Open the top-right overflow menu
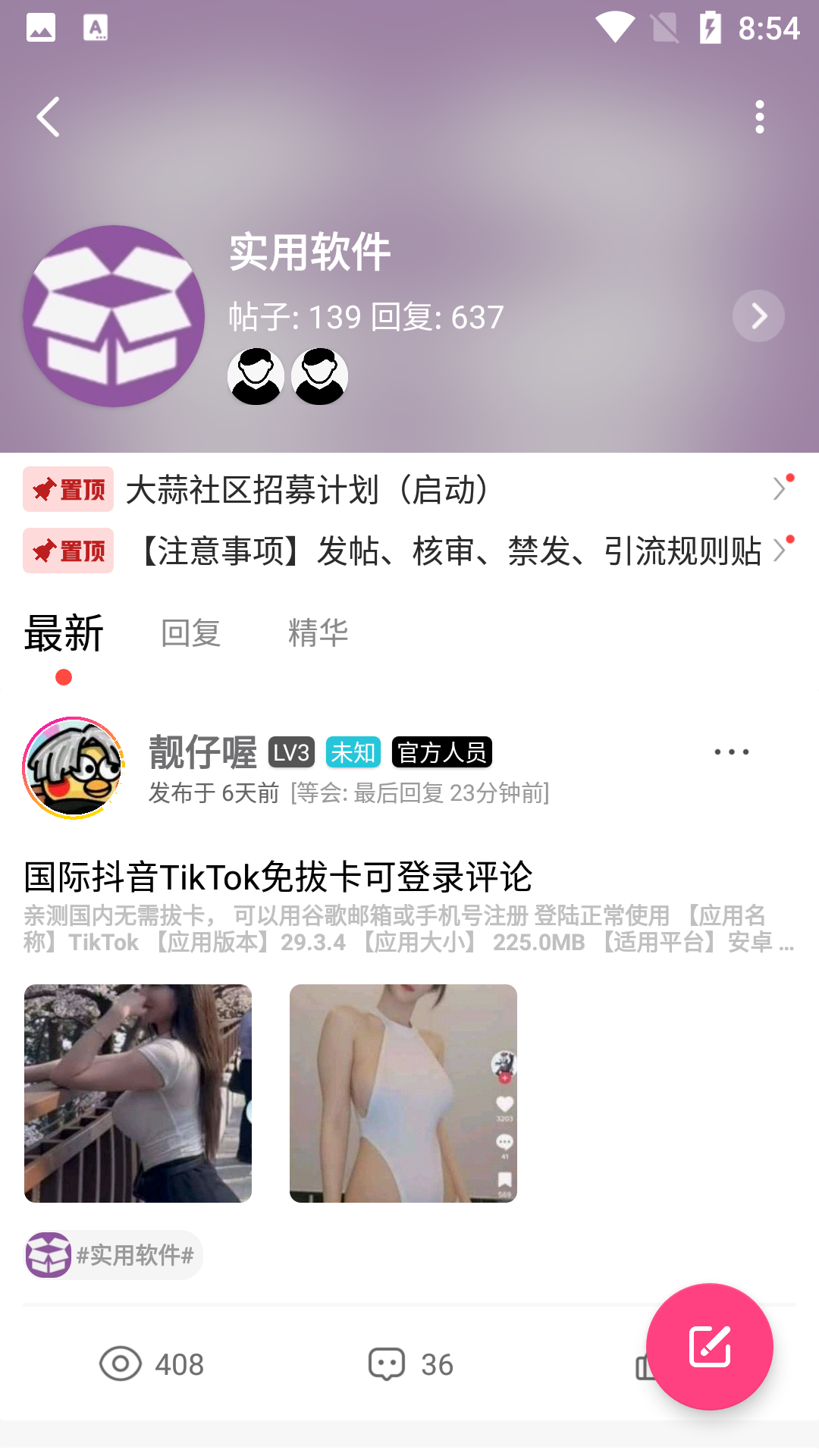Image resolution: width=819 pixels, height=1456 pixels. coord(759,118)
